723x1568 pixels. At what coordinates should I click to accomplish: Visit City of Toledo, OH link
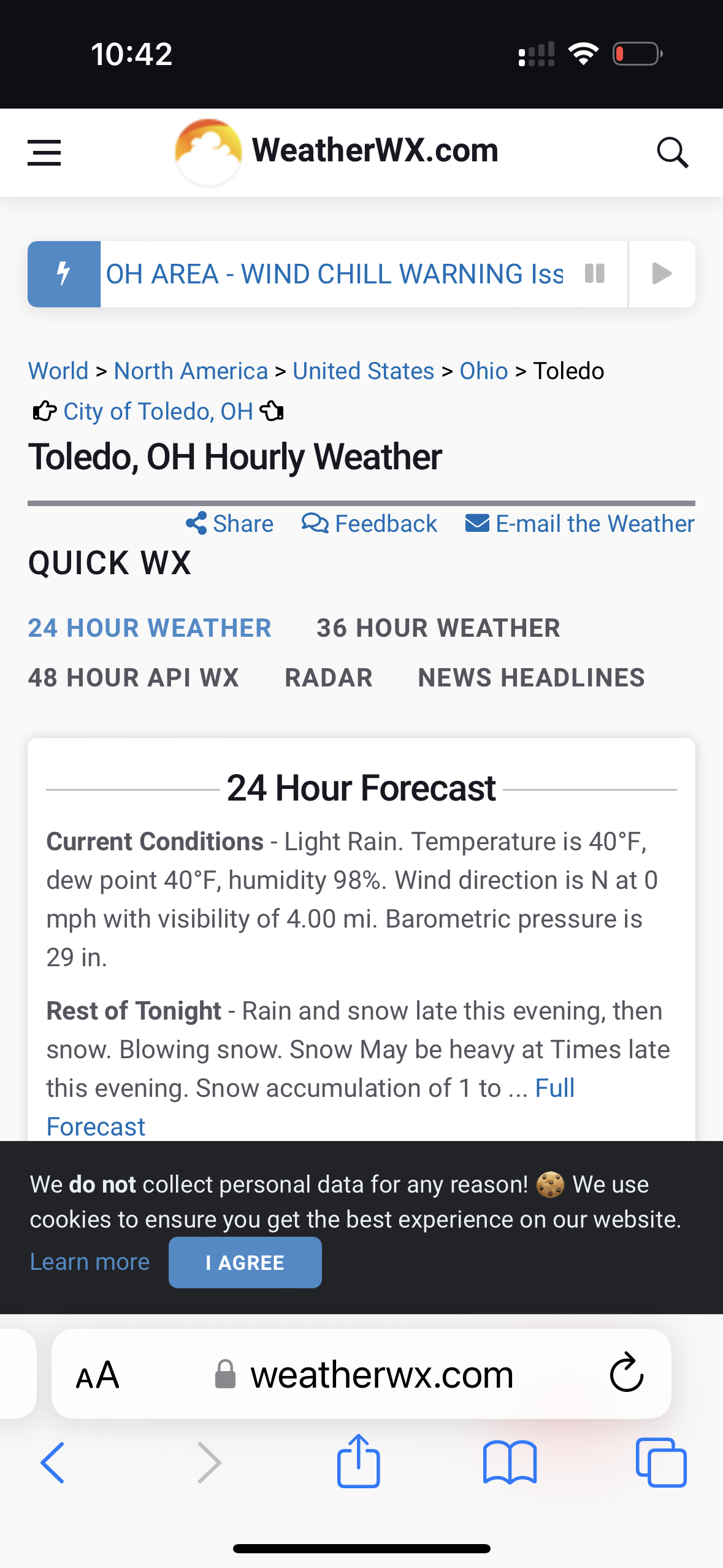[158, 412]
